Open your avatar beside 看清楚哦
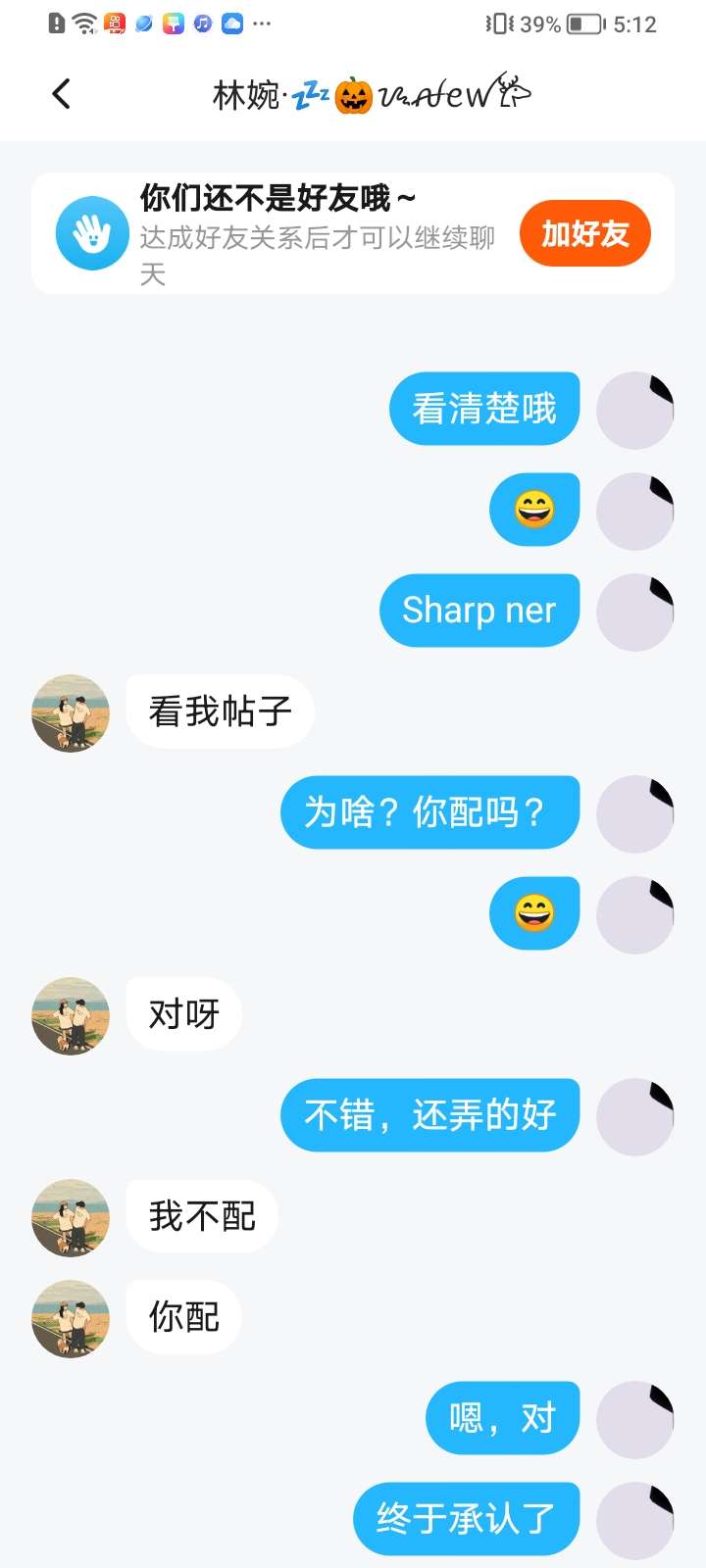Image resolution: width=706 pixels, height=1568 pixels. tap(634, 410)
